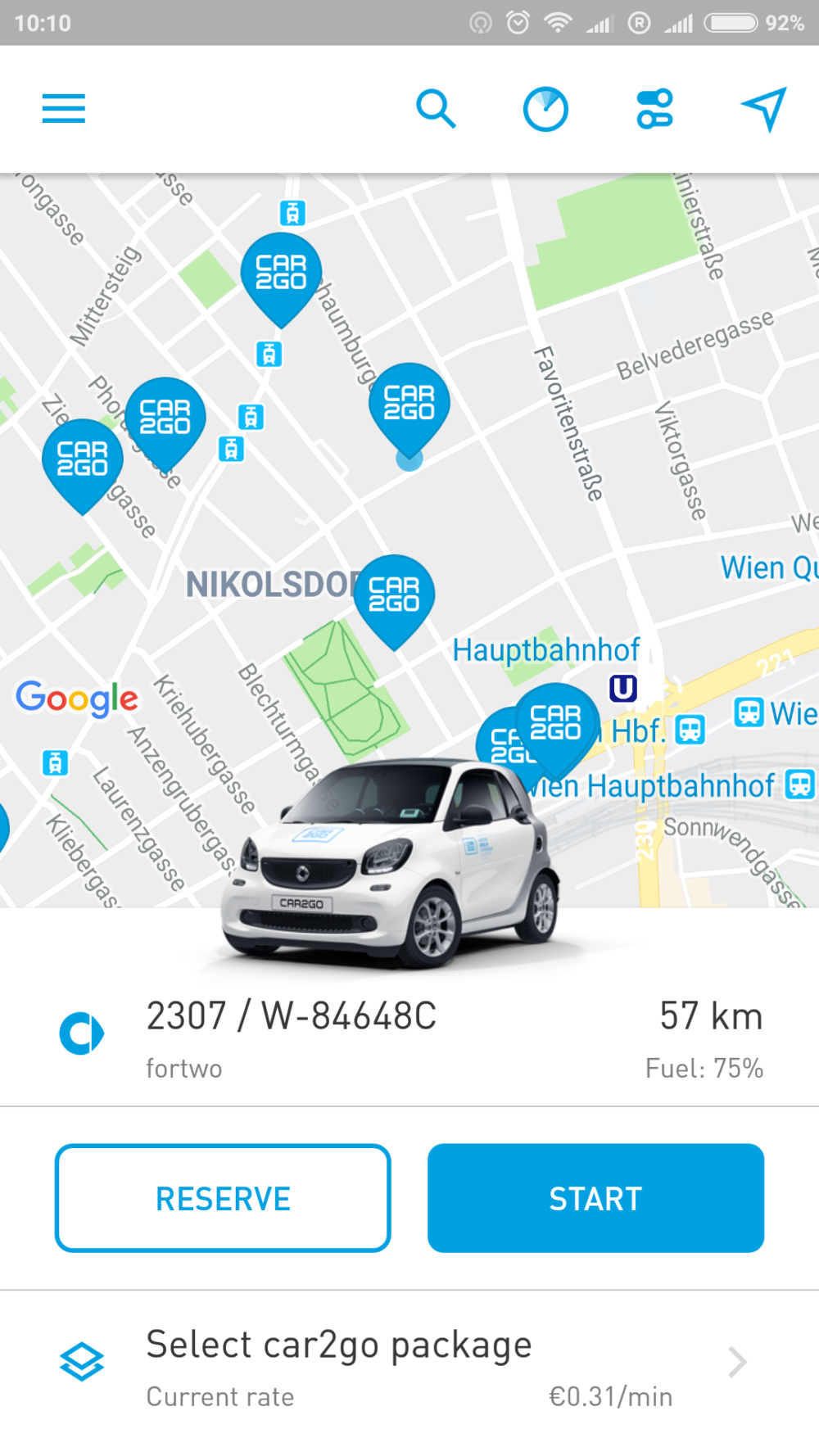Open Select car2go package options
The height and width of the screenshot is (1456, 819).
tap(409, 1368)
